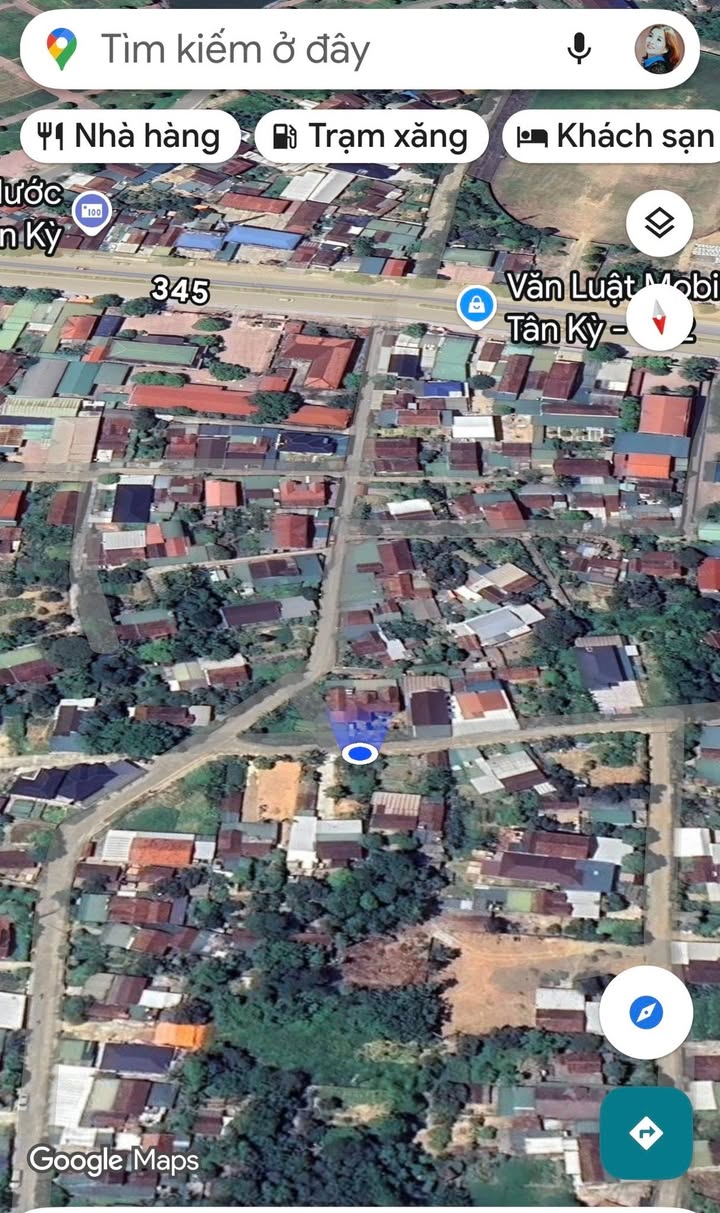Open the map layers button

click(660, 223)
